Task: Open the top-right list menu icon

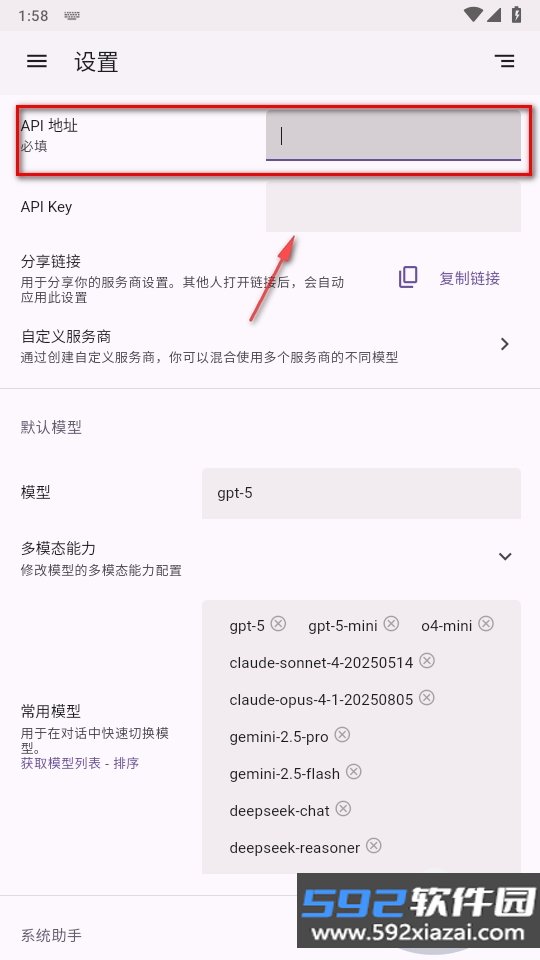Action: pyautogui.click(x=504, y=61)
